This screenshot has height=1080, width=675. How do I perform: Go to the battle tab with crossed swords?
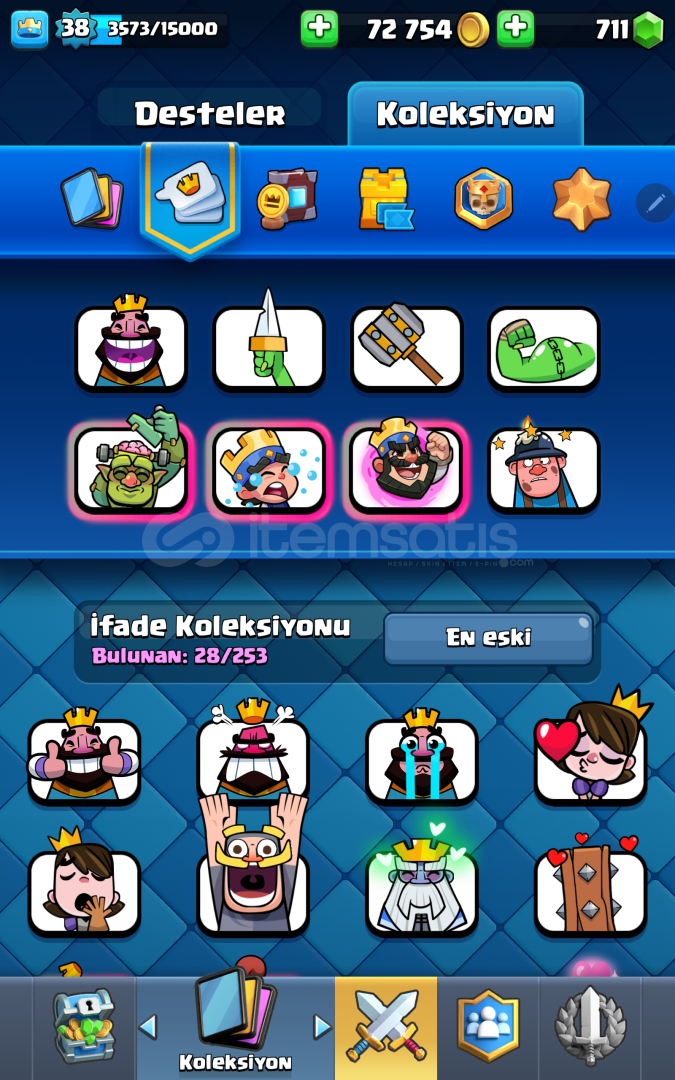click(x=386, y=1027)
